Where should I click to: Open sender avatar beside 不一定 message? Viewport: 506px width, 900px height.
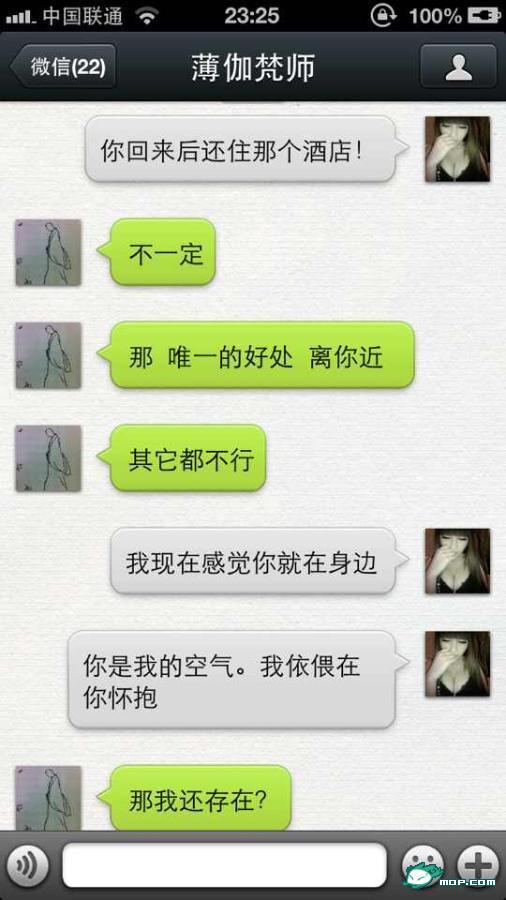tap(48, 252)
